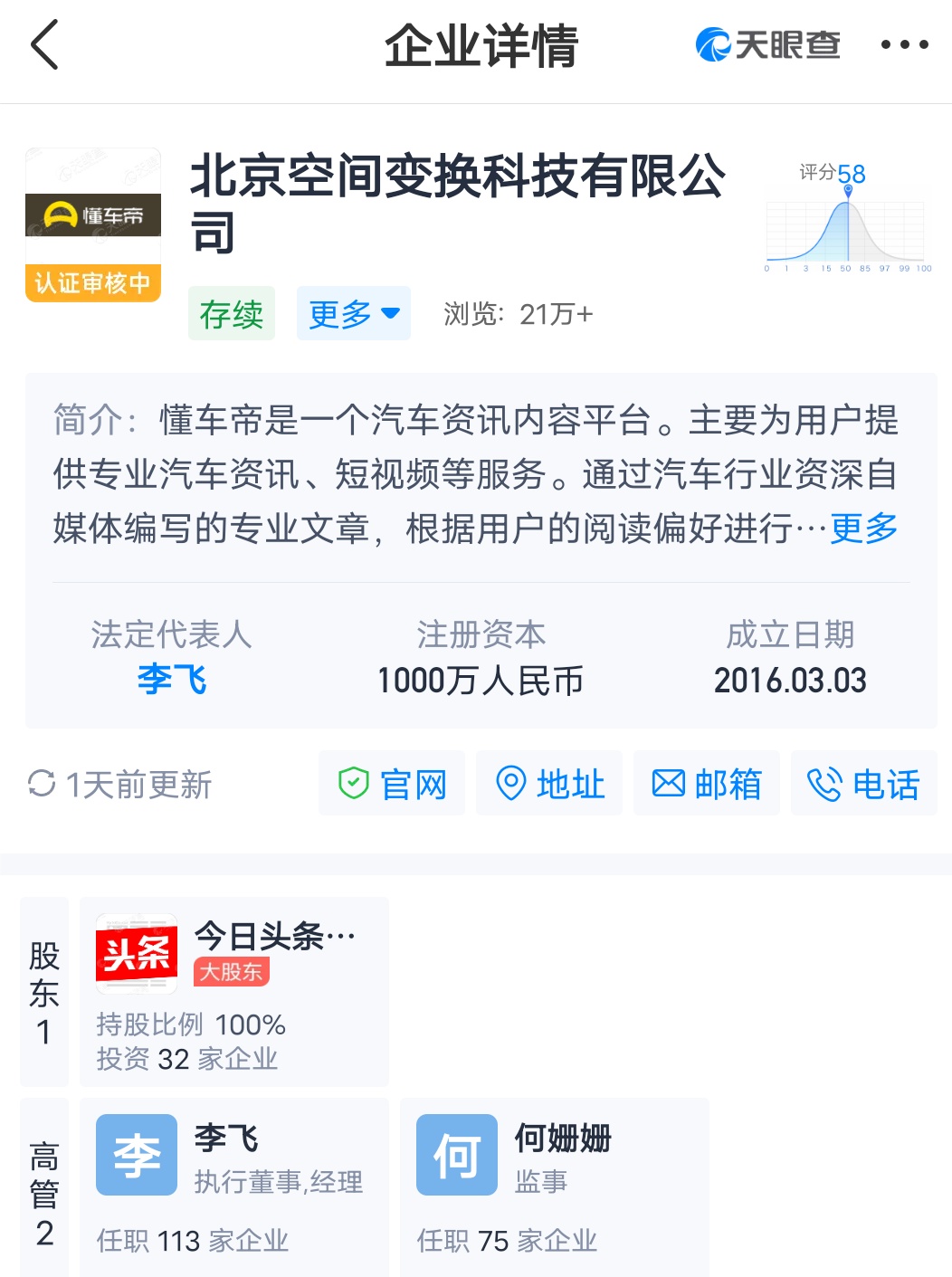Expand company intro via 更多 link
The height and width of the screenshot is (1277, 952).
[x=863, y=528]
